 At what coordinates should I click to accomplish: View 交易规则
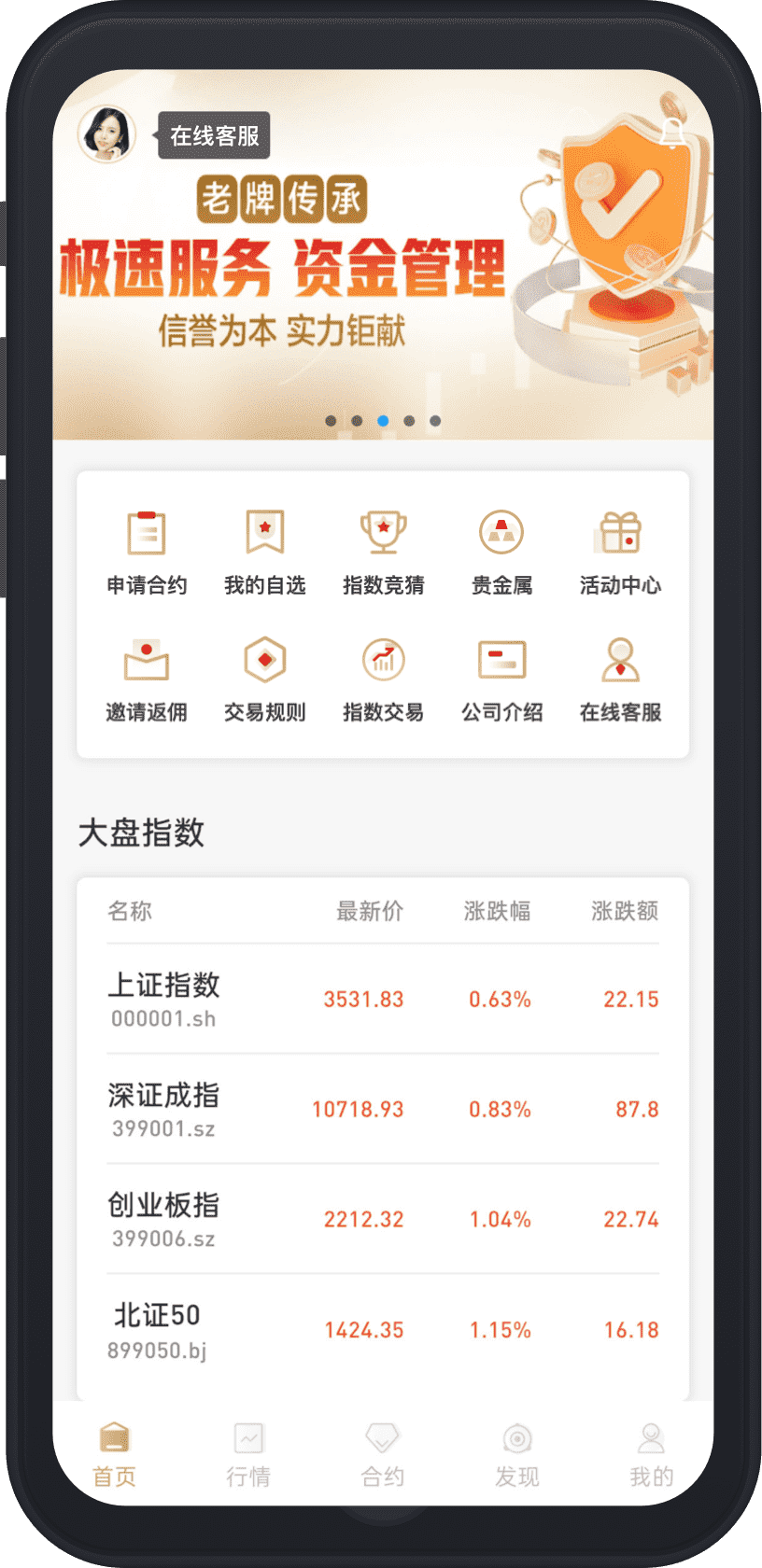(265, 679)
